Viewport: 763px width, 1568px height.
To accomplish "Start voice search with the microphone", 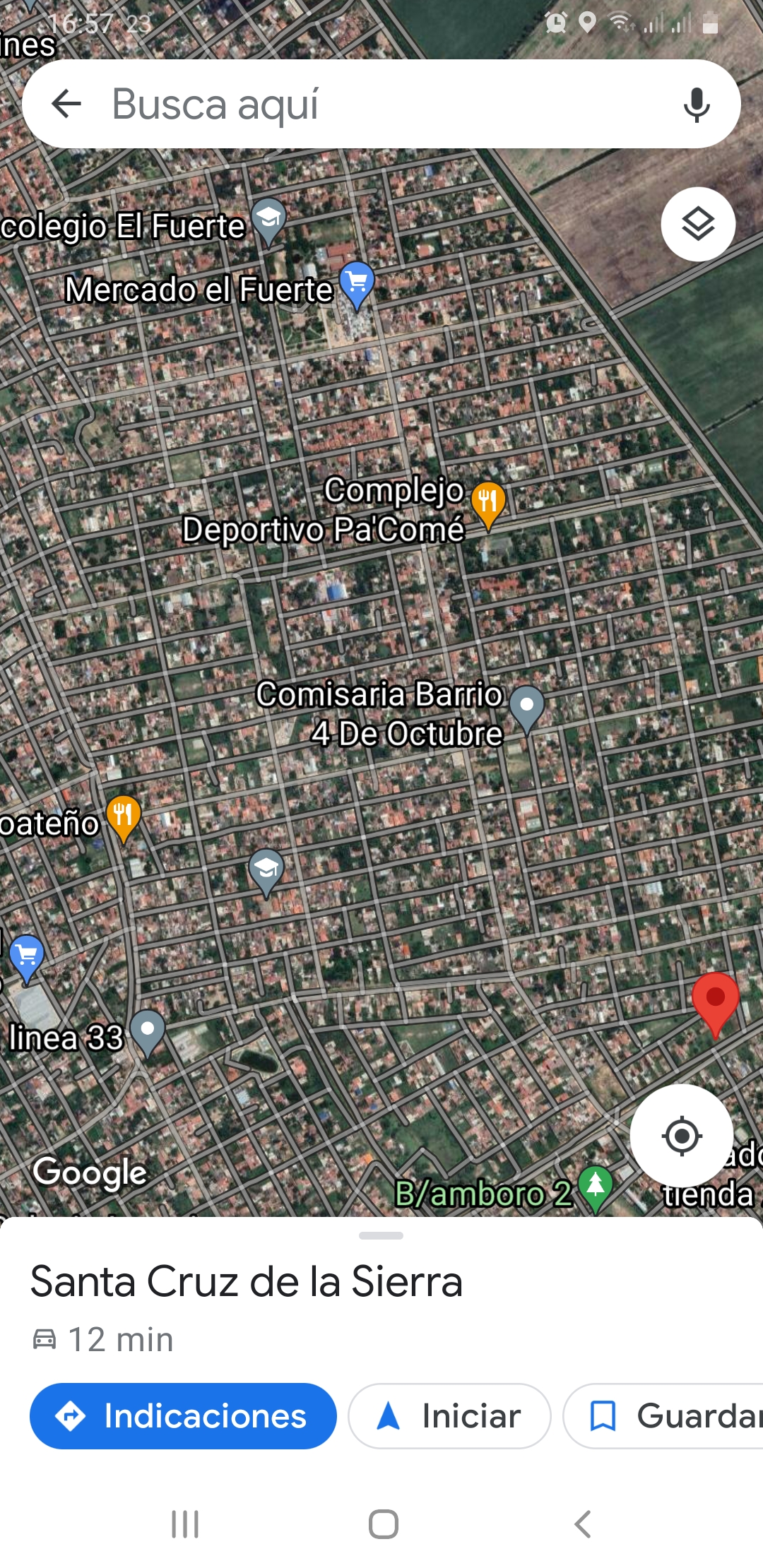I will pyautogui.click(x=697, y=105).
